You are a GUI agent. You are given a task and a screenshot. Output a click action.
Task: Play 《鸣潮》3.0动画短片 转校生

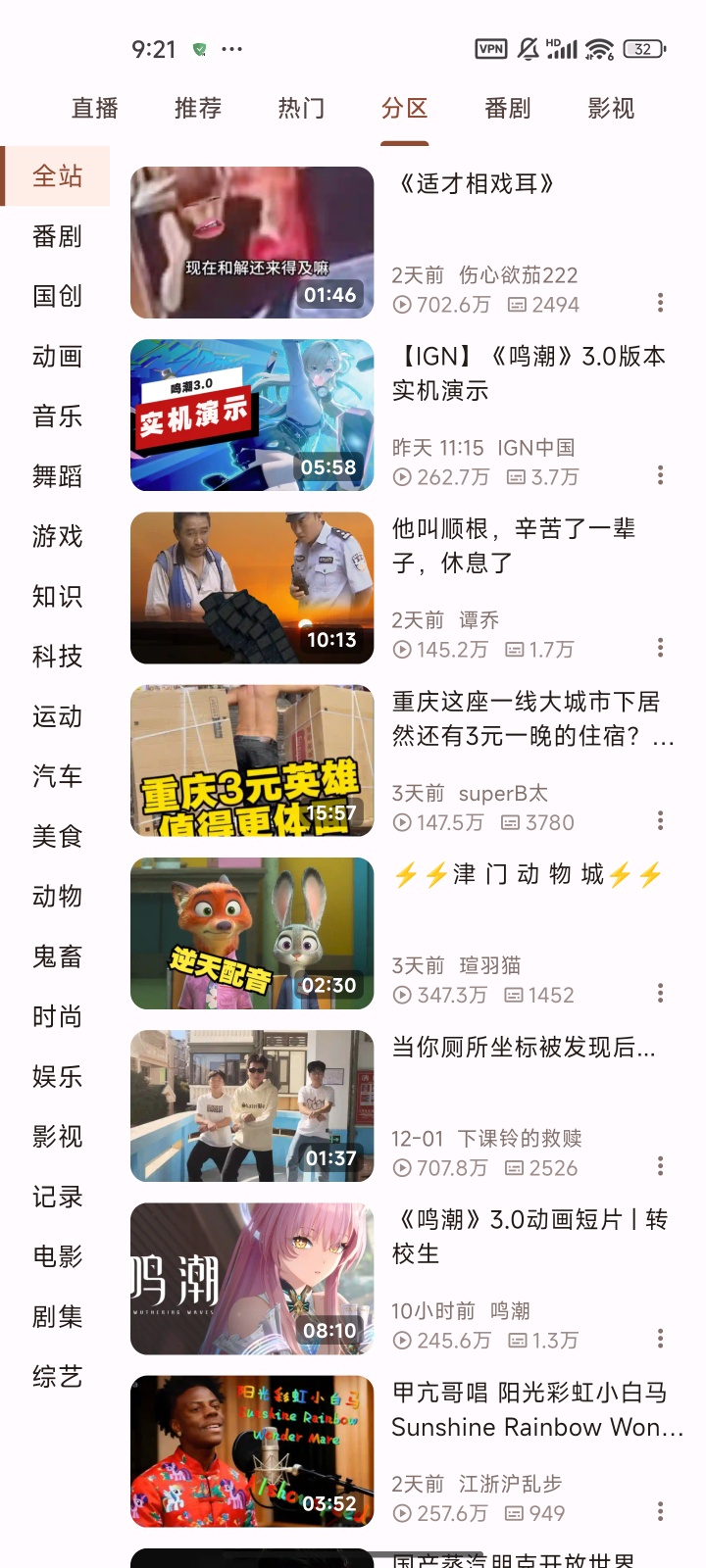coord(252,1279)
